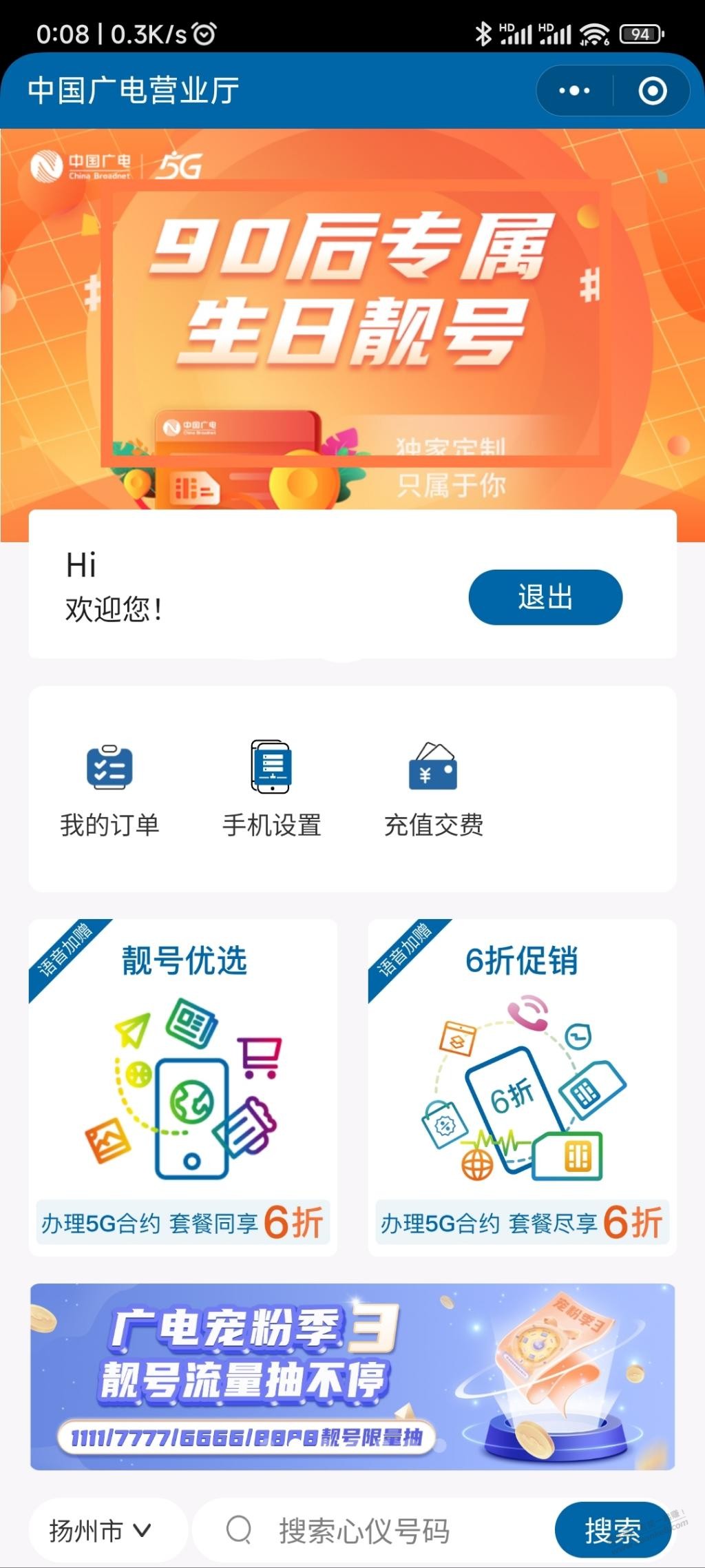Screen dimensions: 705x1568
Task: Open the 广电宠粉季3 promotion banner
Action: pos(352,1376)
